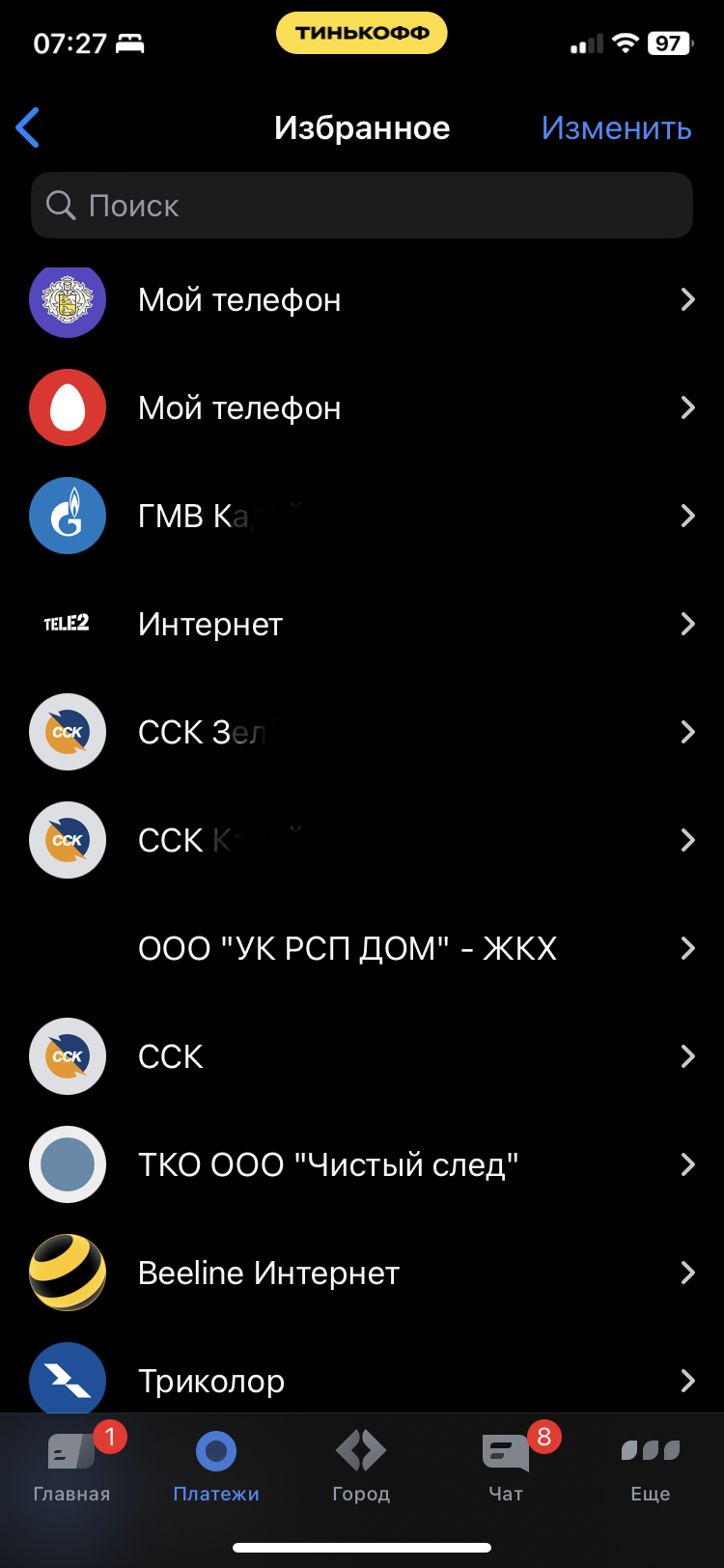
Task: Focus the Поиск search field
Action: [x=362, y=206]
